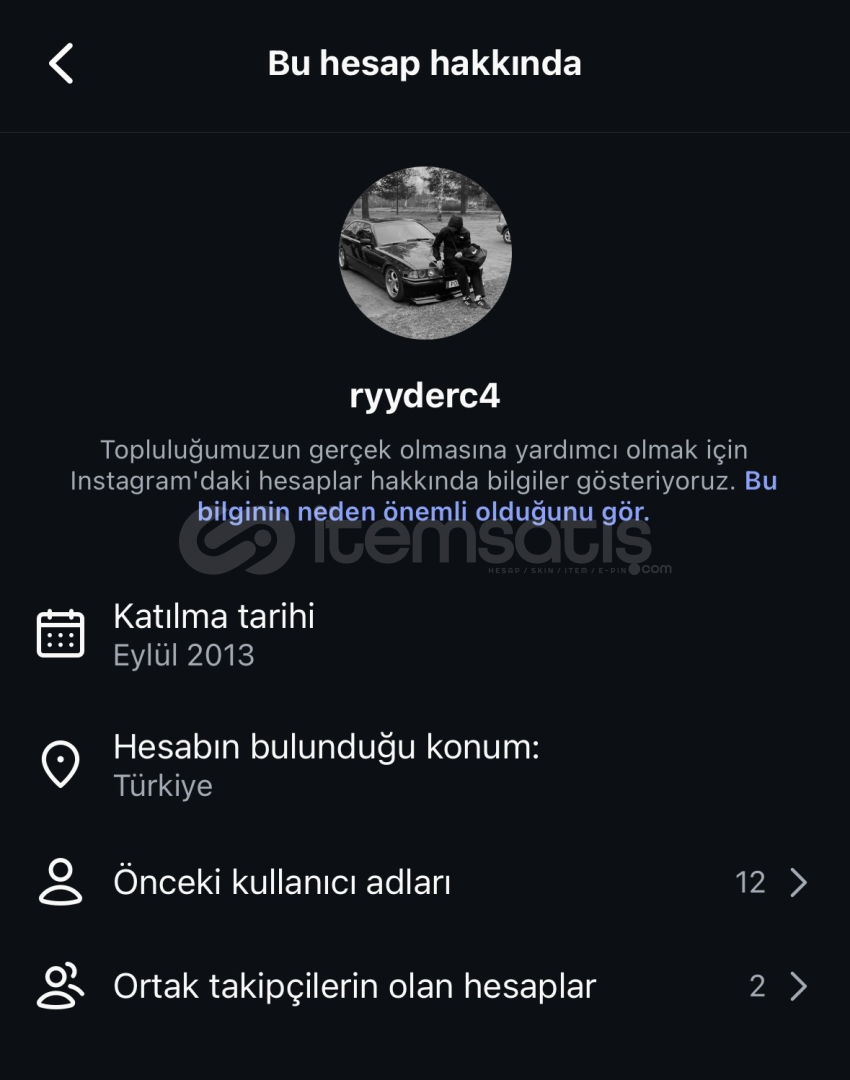The width and height of the screenshot is (850, 1080).
Task: Go back using the top-left arrow
Action: (61, 64)
